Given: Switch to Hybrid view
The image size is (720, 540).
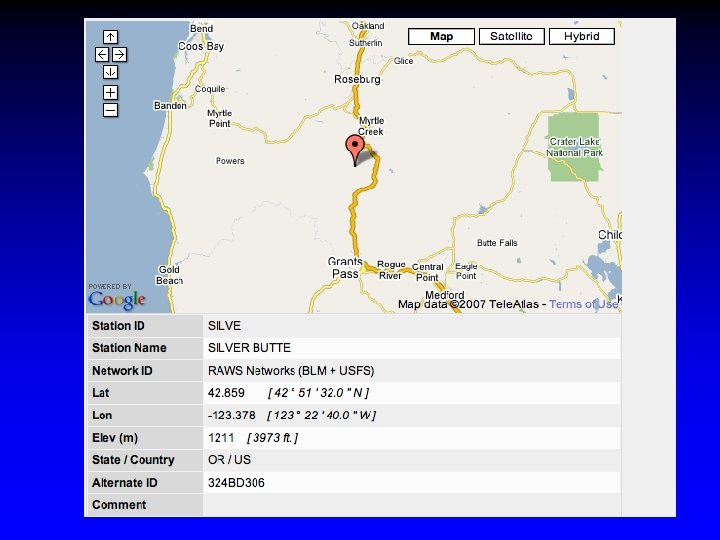Looking at the screenshot, I should pos(582,36).
